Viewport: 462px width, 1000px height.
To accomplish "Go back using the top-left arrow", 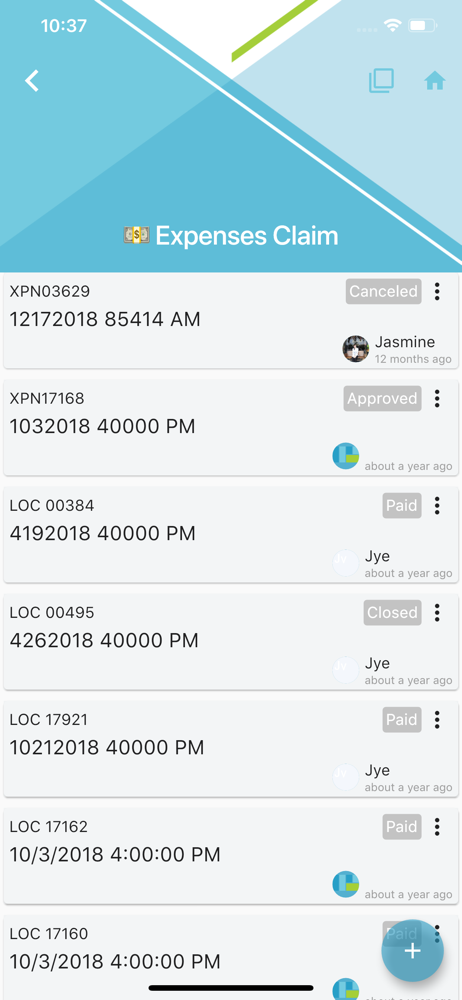I will pos(32,81).
